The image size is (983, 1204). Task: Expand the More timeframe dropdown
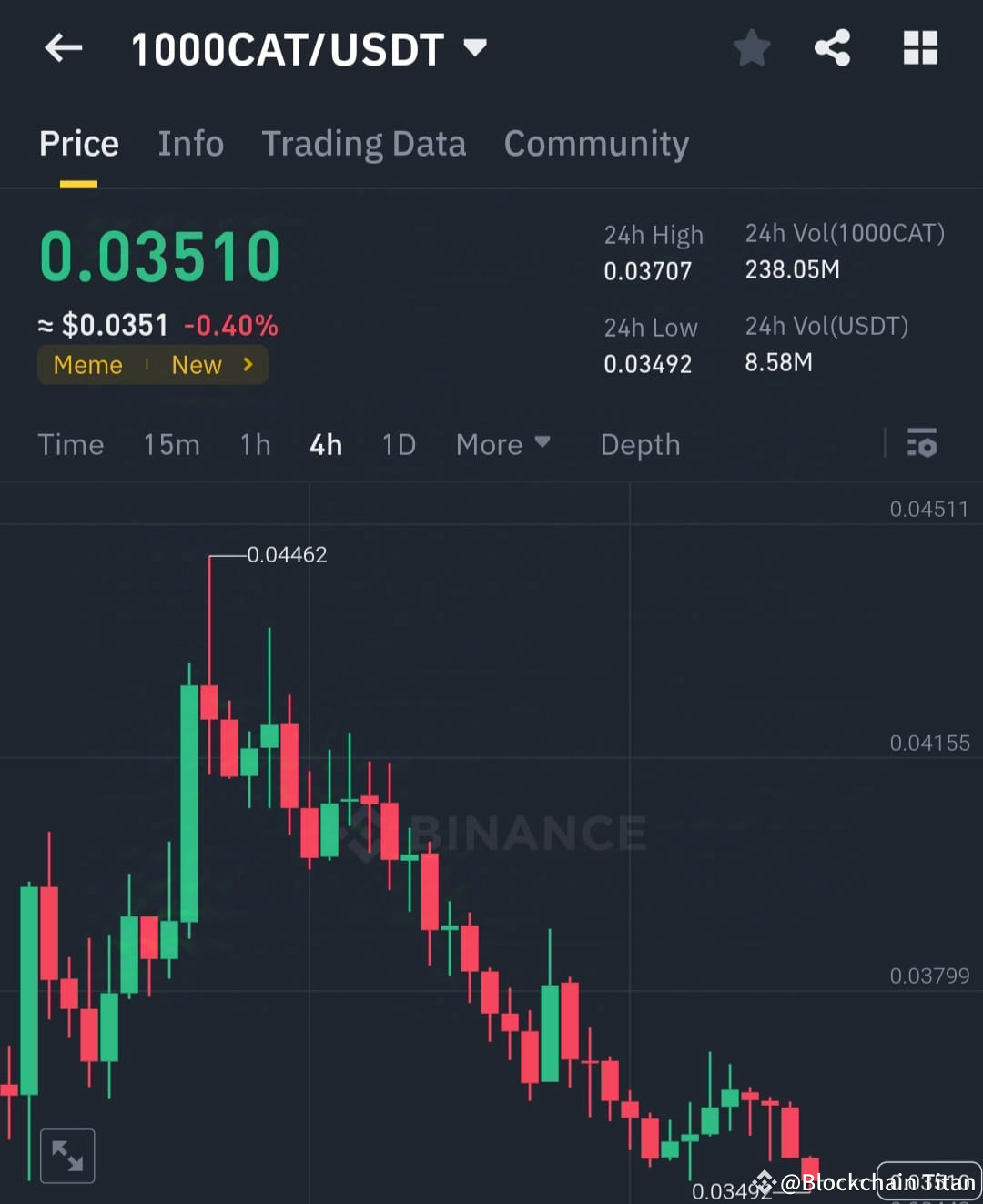click(x=502, y=445)
